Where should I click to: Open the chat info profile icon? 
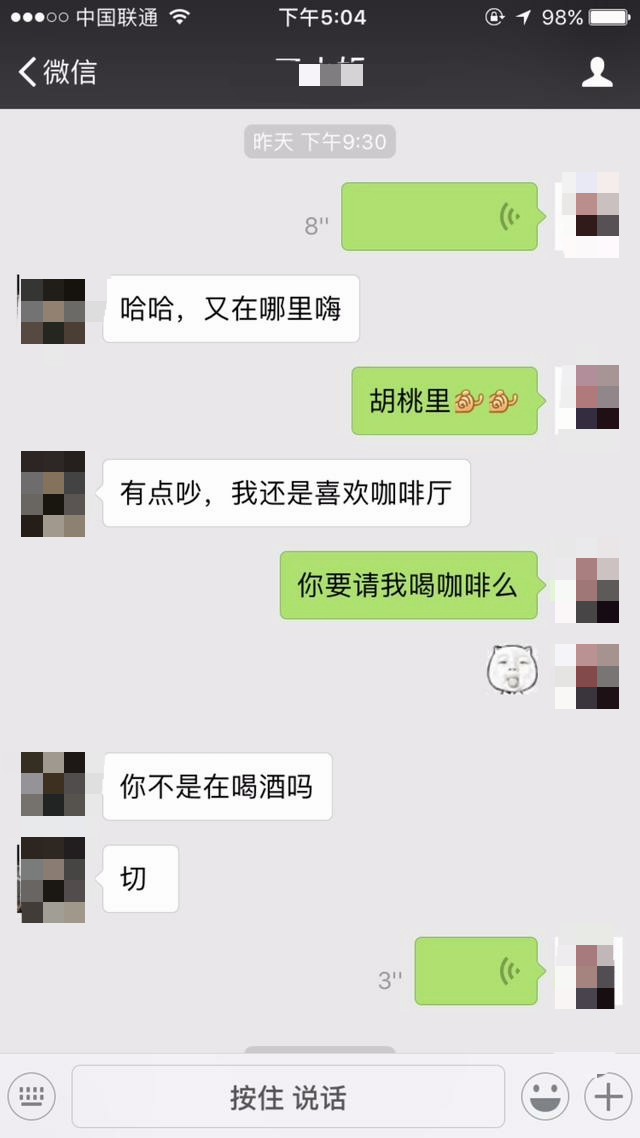coord(597,72)
